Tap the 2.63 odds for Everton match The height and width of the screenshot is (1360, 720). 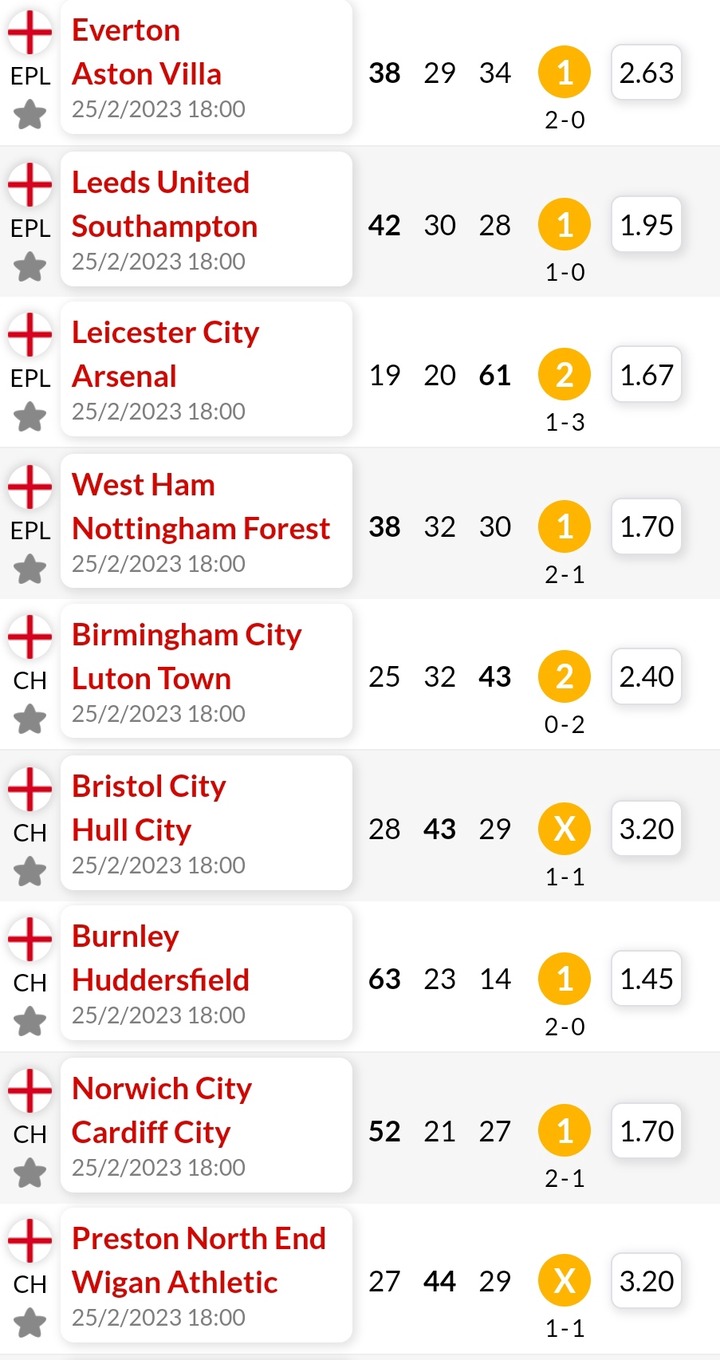(x=646, y=73)
